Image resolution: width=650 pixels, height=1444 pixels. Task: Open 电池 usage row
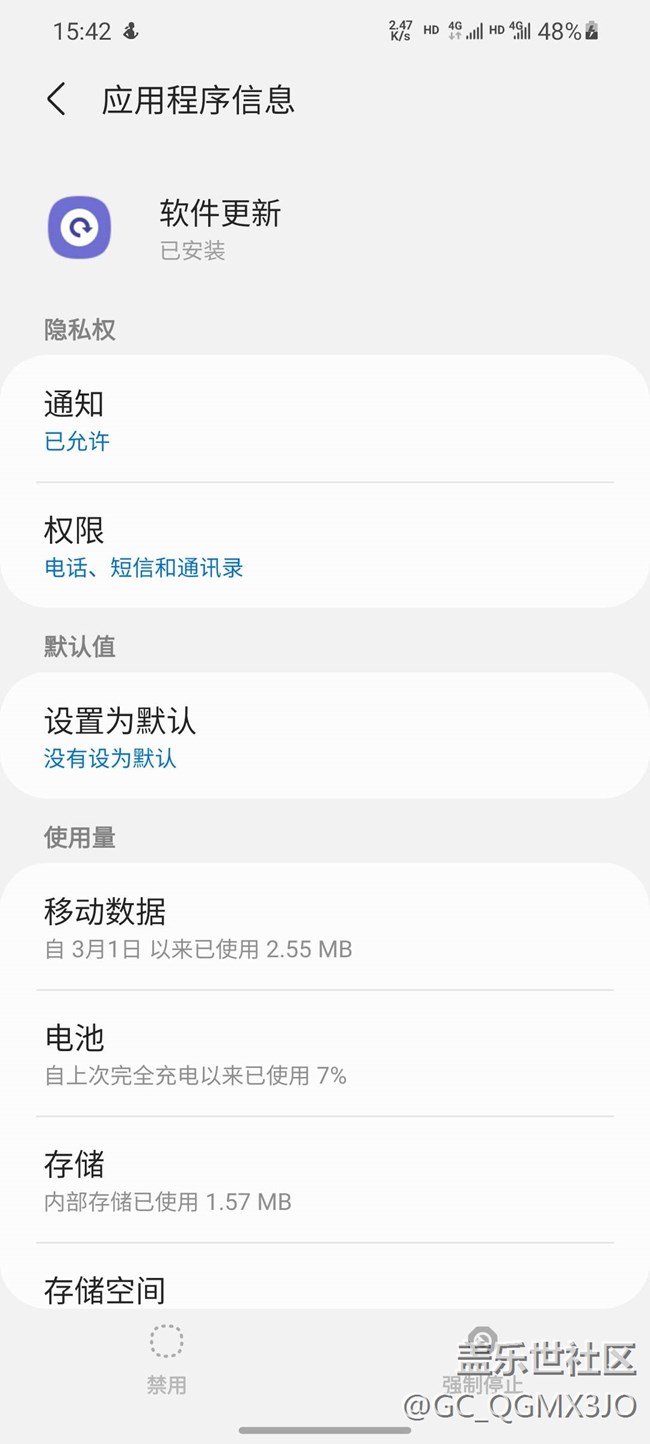coord(324,1054)
